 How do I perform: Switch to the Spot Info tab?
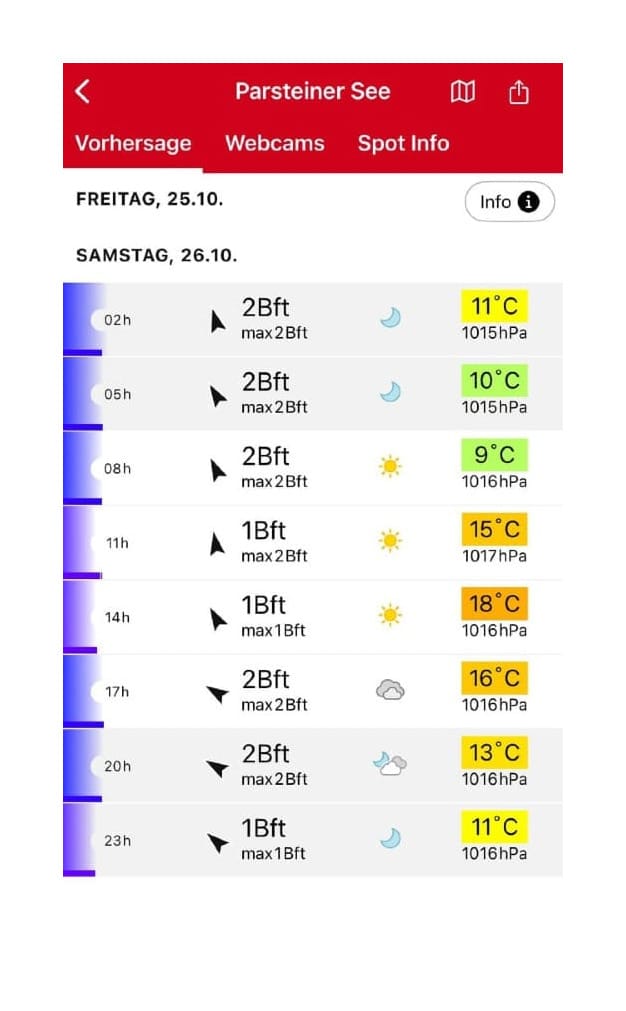[x=403, y=143]
